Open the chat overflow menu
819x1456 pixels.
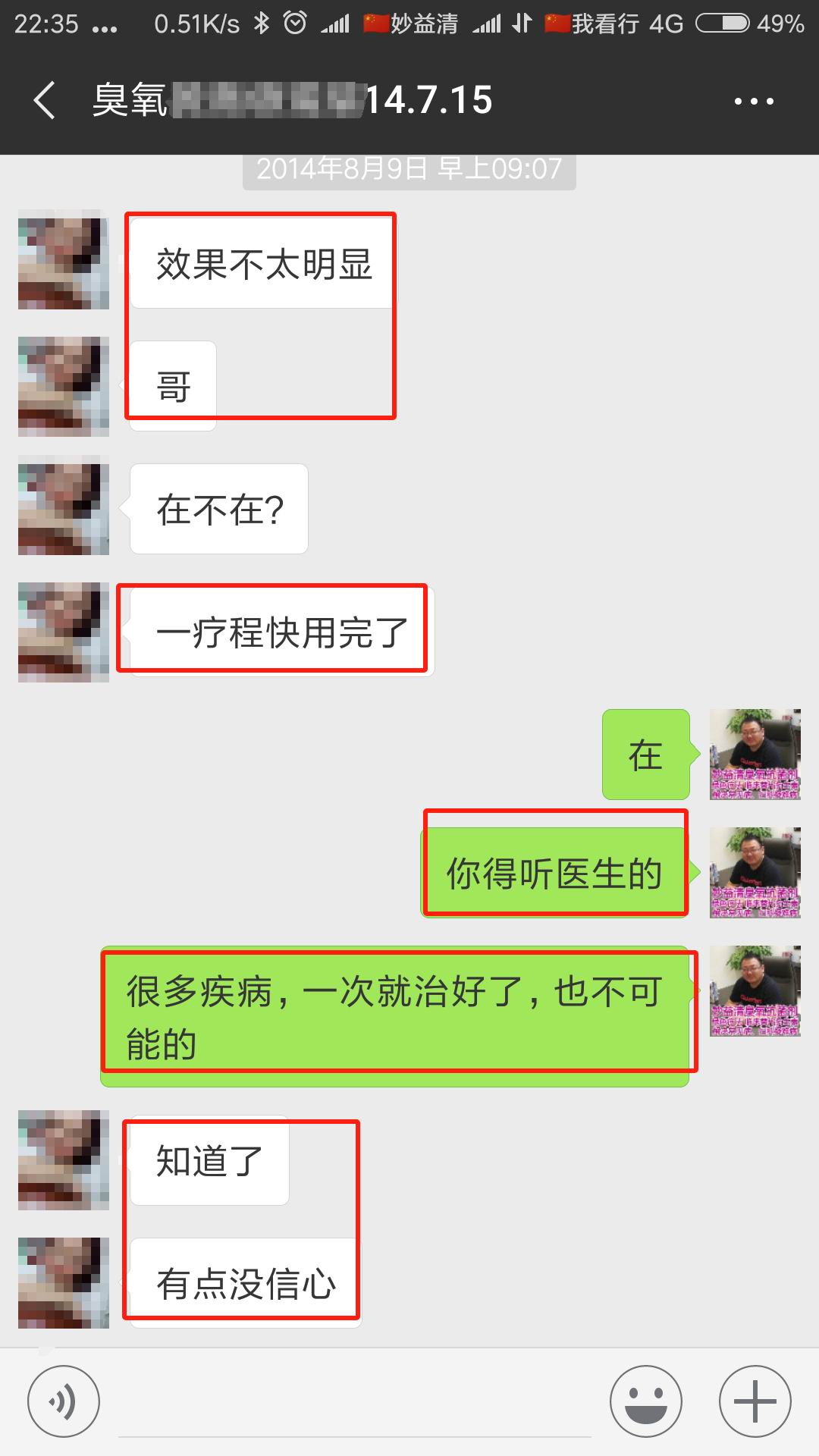click(x=754, y=101)
